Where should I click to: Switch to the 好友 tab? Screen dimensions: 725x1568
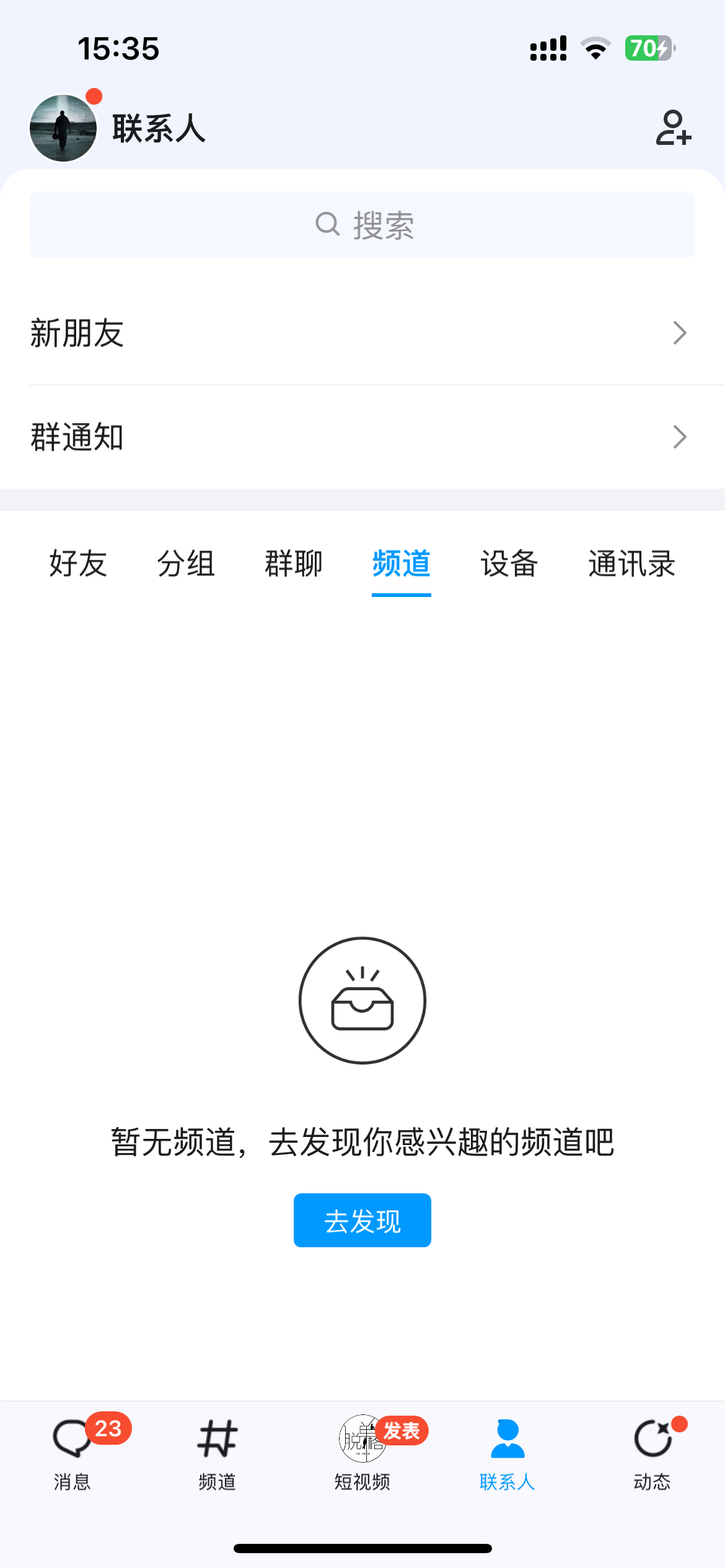[x=78, y=564]
